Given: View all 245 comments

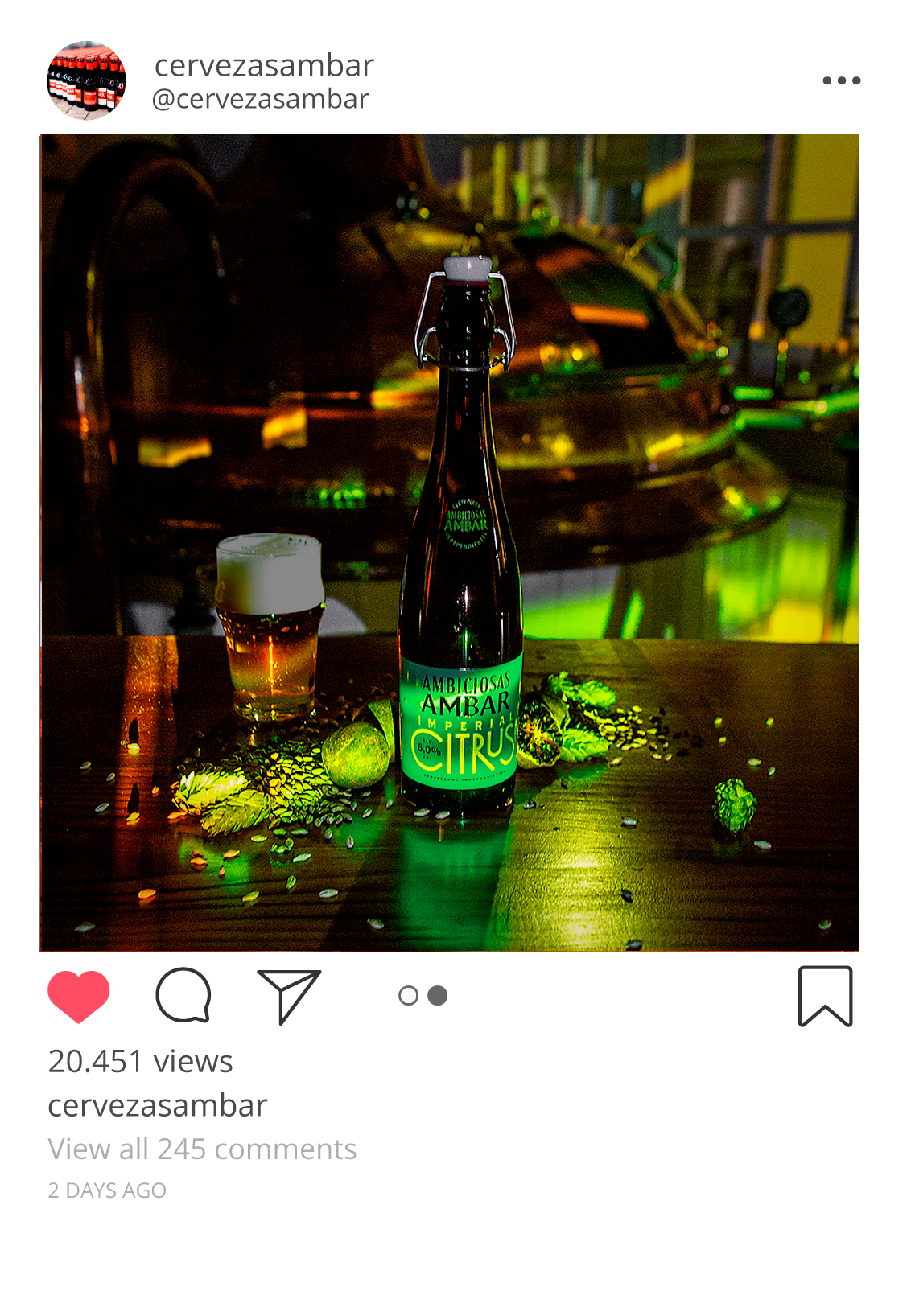Looking at the screenshot, I should click(x=202, y=1149).
